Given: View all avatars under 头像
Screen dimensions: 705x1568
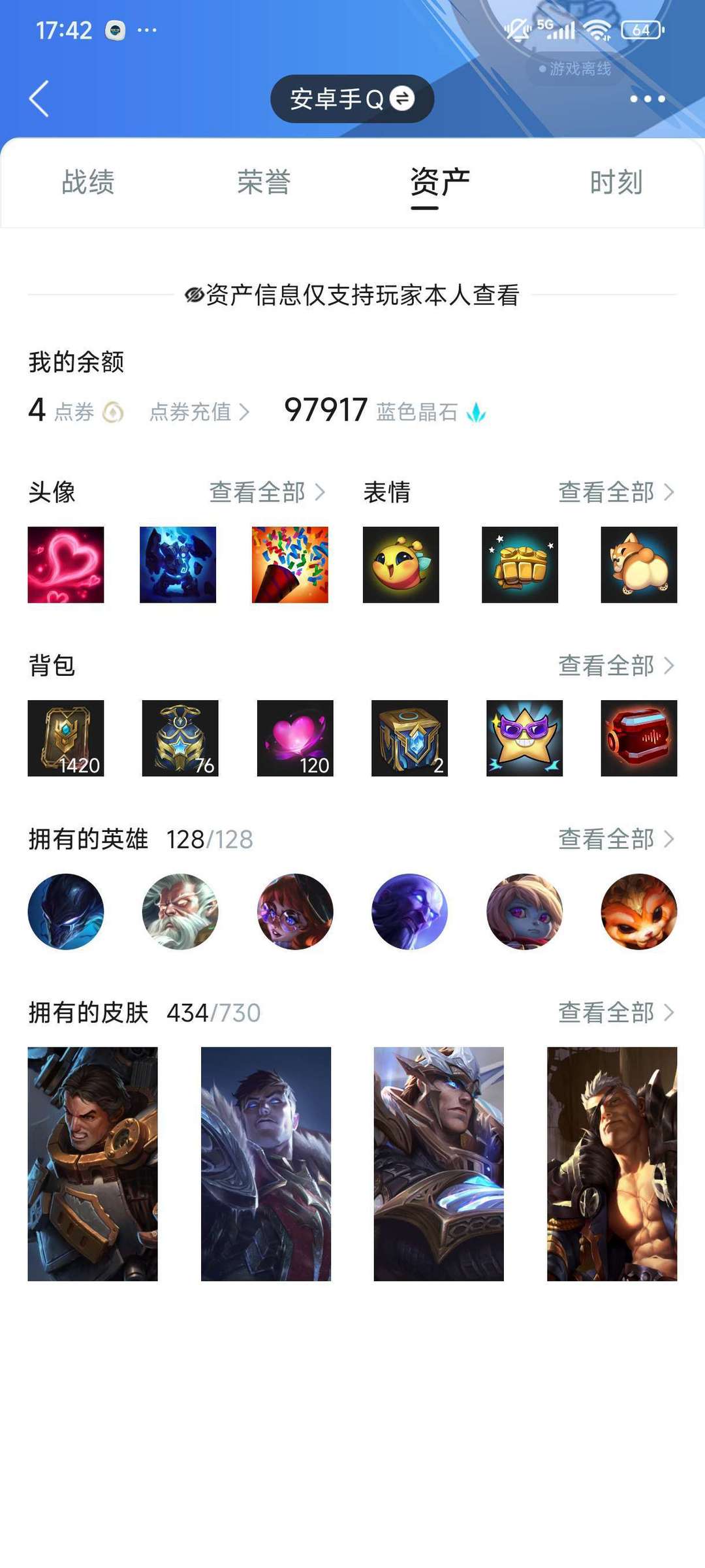Looking at the screenshot, I should point(267,492).
